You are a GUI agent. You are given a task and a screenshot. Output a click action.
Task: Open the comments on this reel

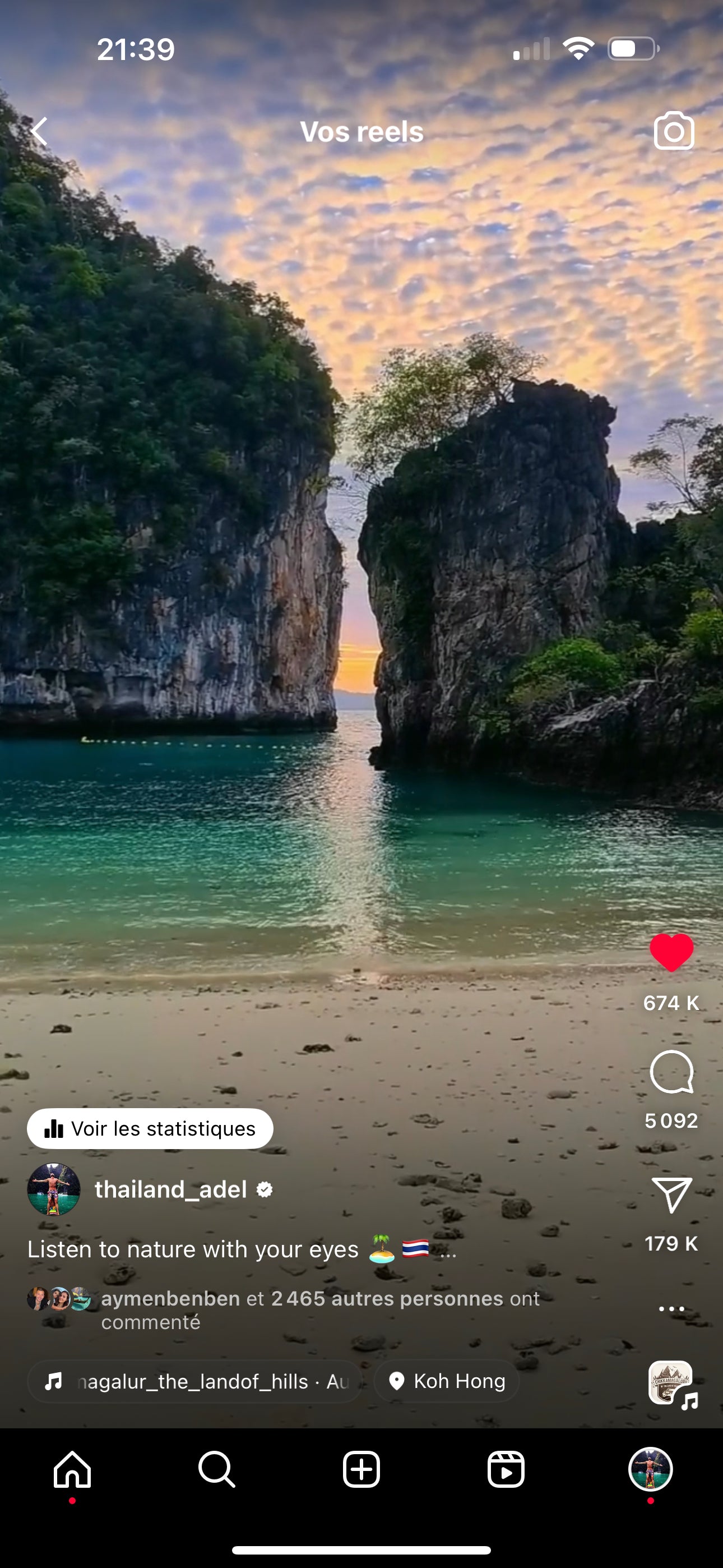[x=671, y=1072]
